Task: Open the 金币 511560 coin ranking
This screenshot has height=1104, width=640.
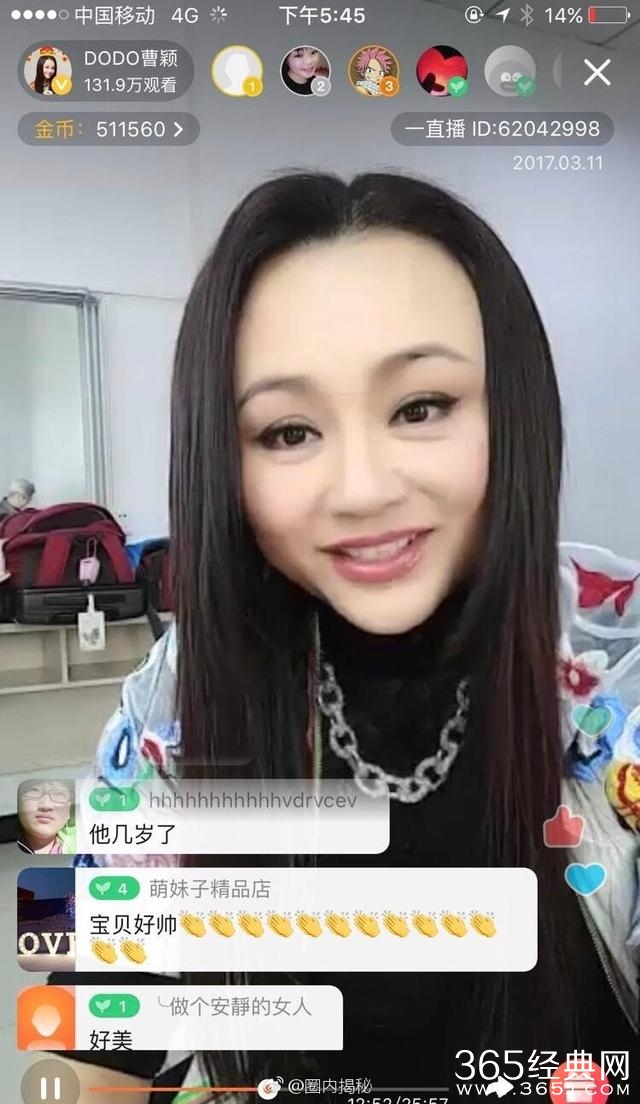Action: point(109,129)
